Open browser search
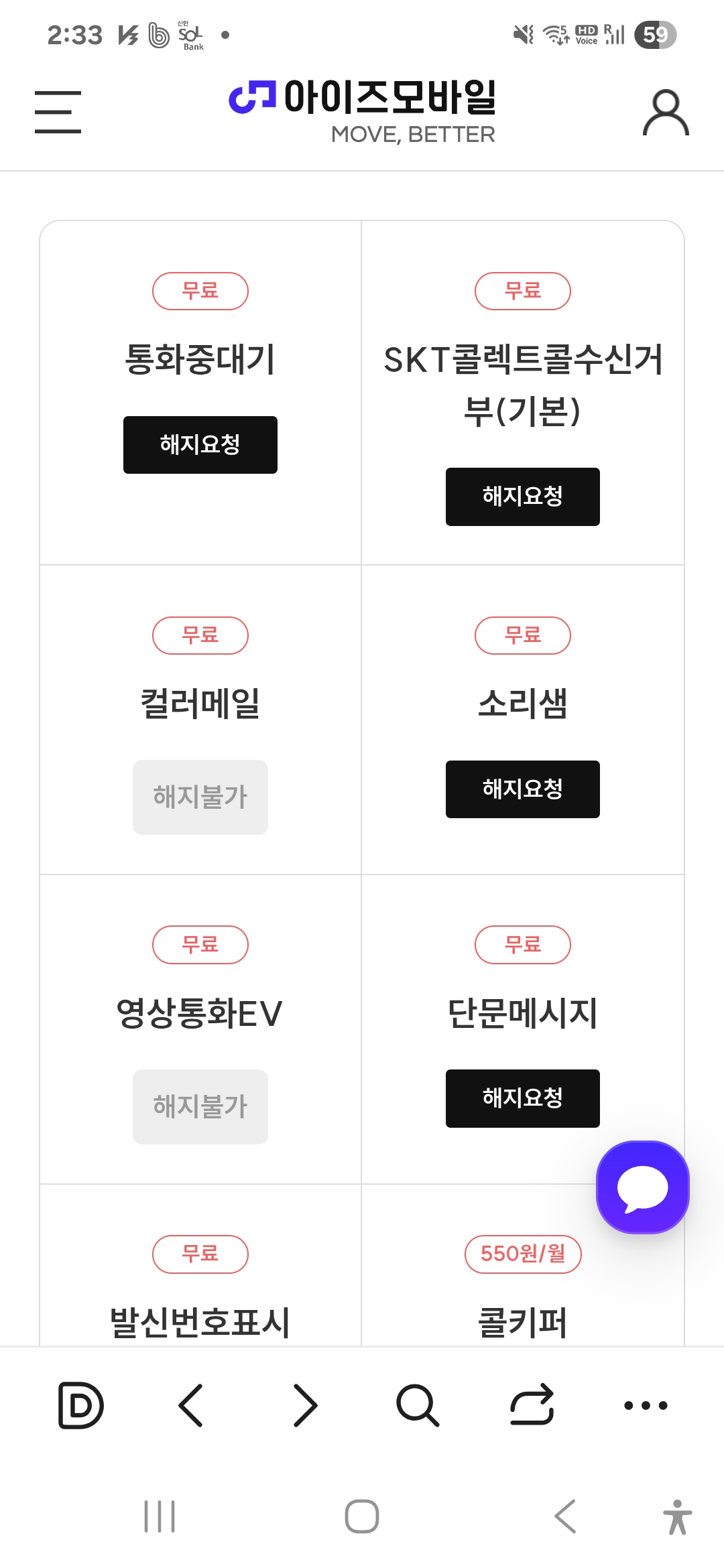This screenshot has width=724, height=1568. click(418, 1405)
